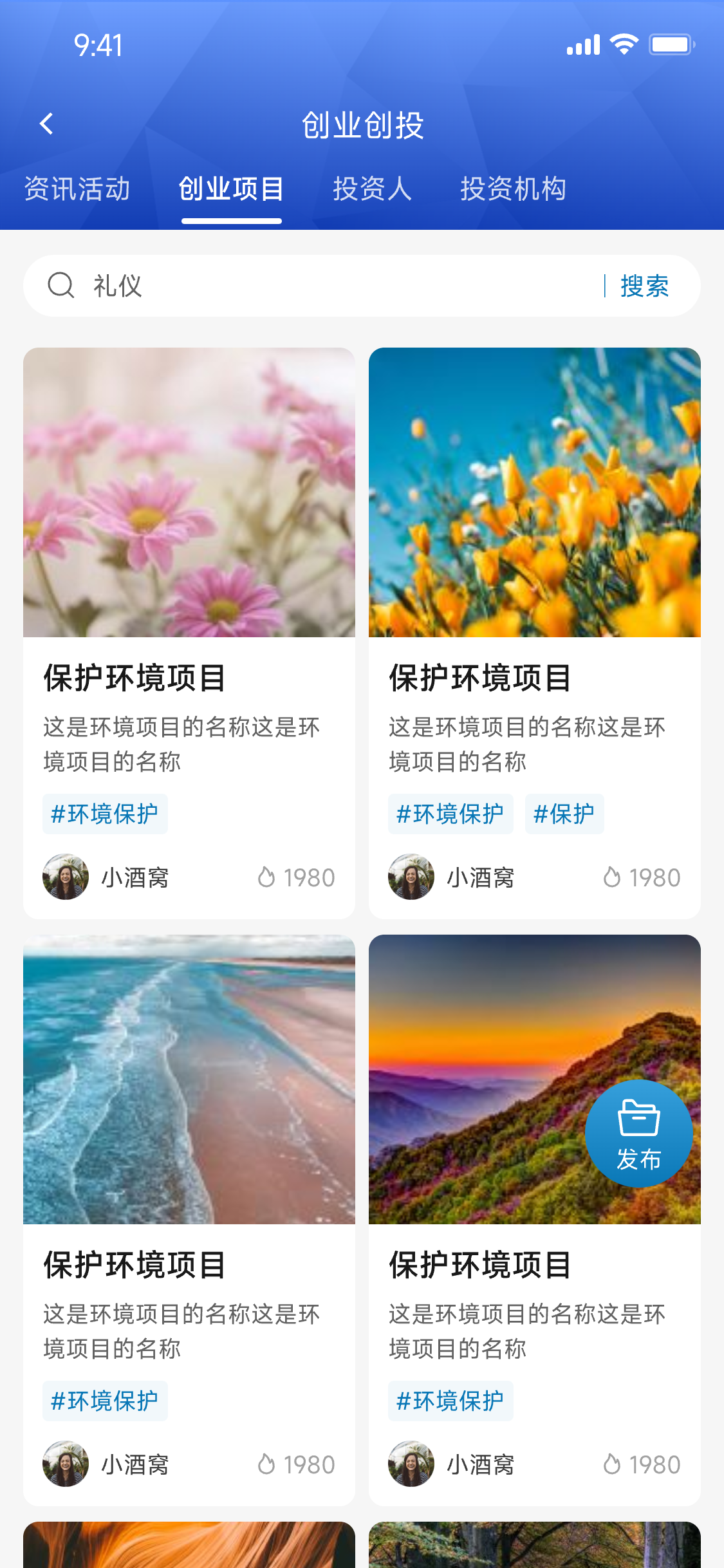
Task: Tap the 搜索 button
Action: [x=645, y=286]
